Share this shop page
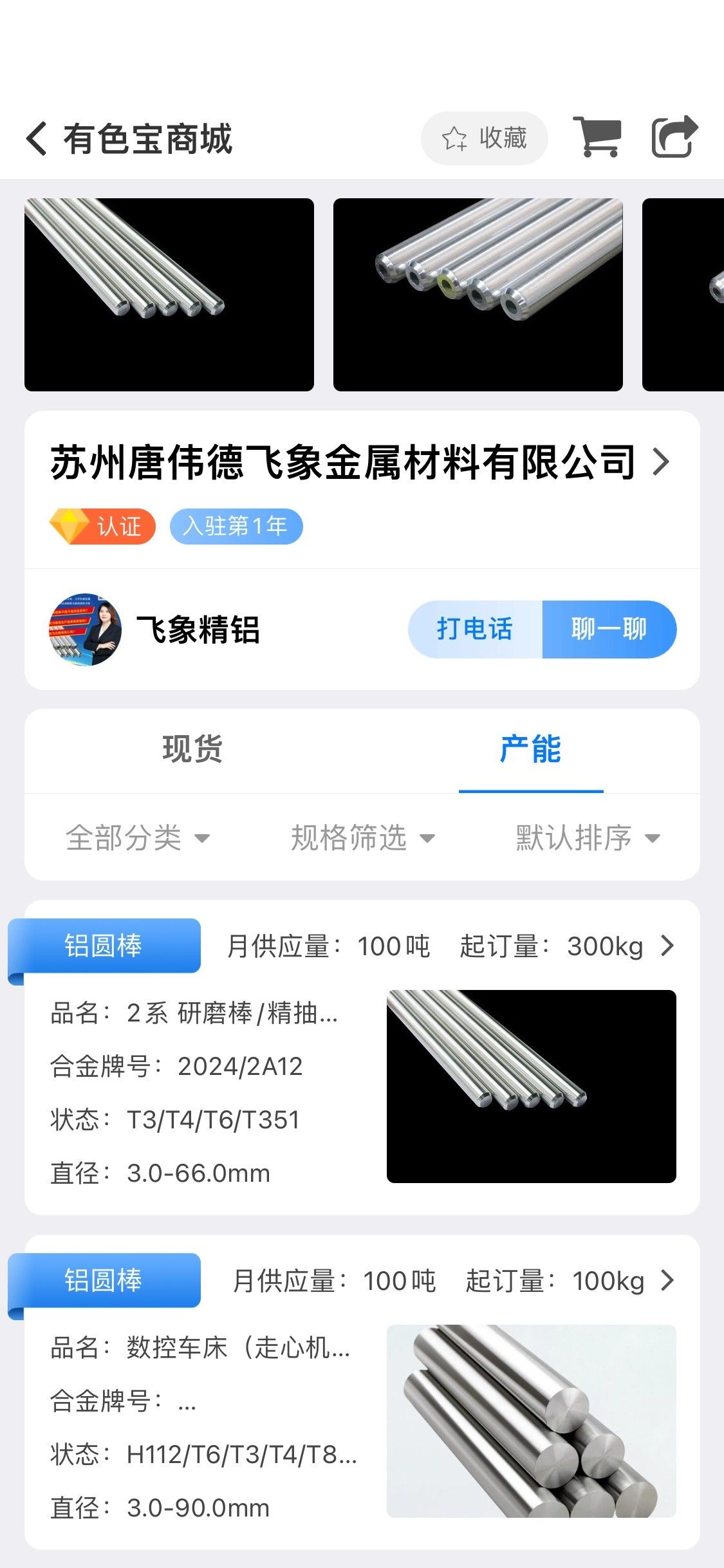 coord(674,137)
